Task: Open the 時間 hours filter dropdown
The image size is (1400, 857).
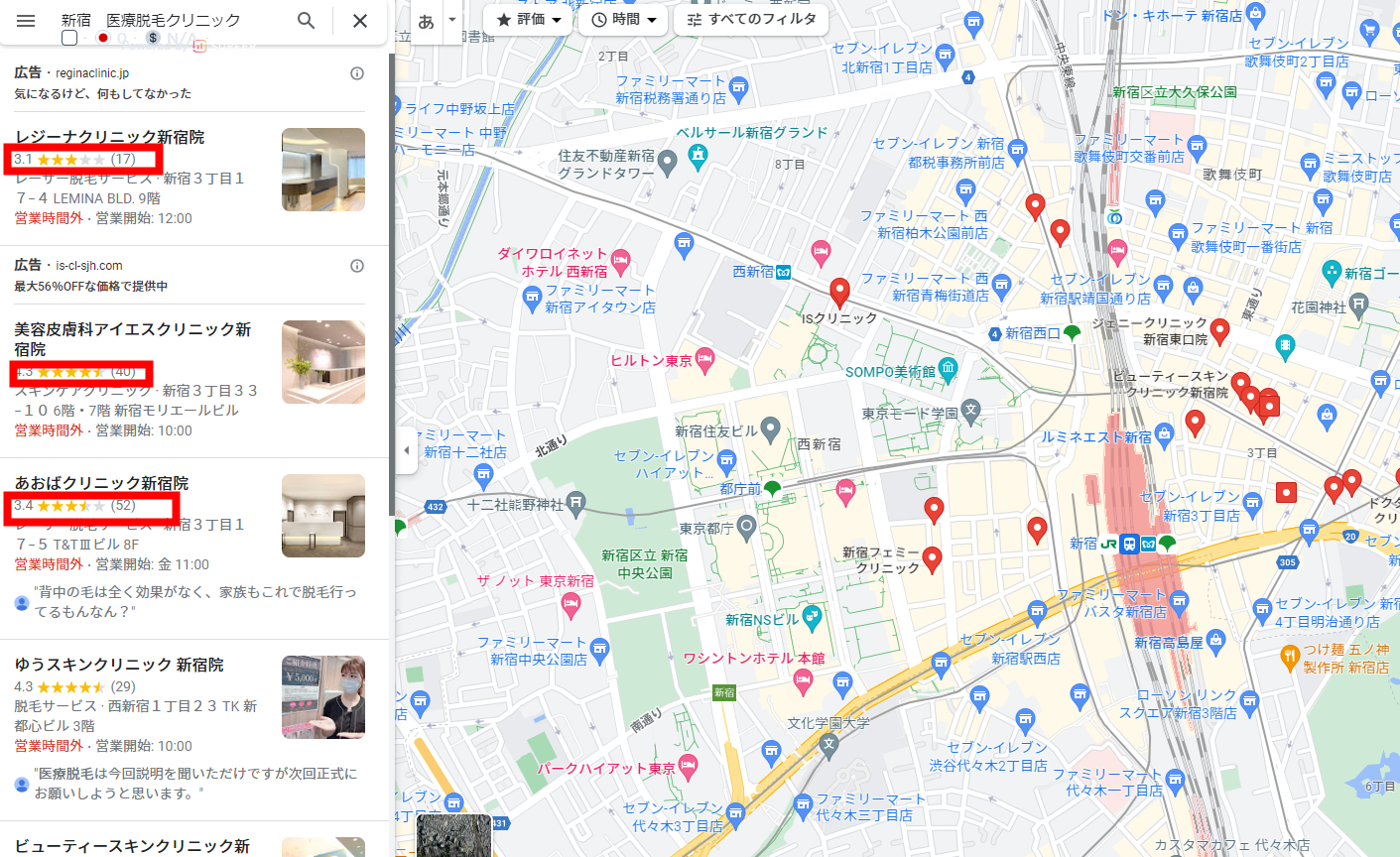Action: coord(623,20)
